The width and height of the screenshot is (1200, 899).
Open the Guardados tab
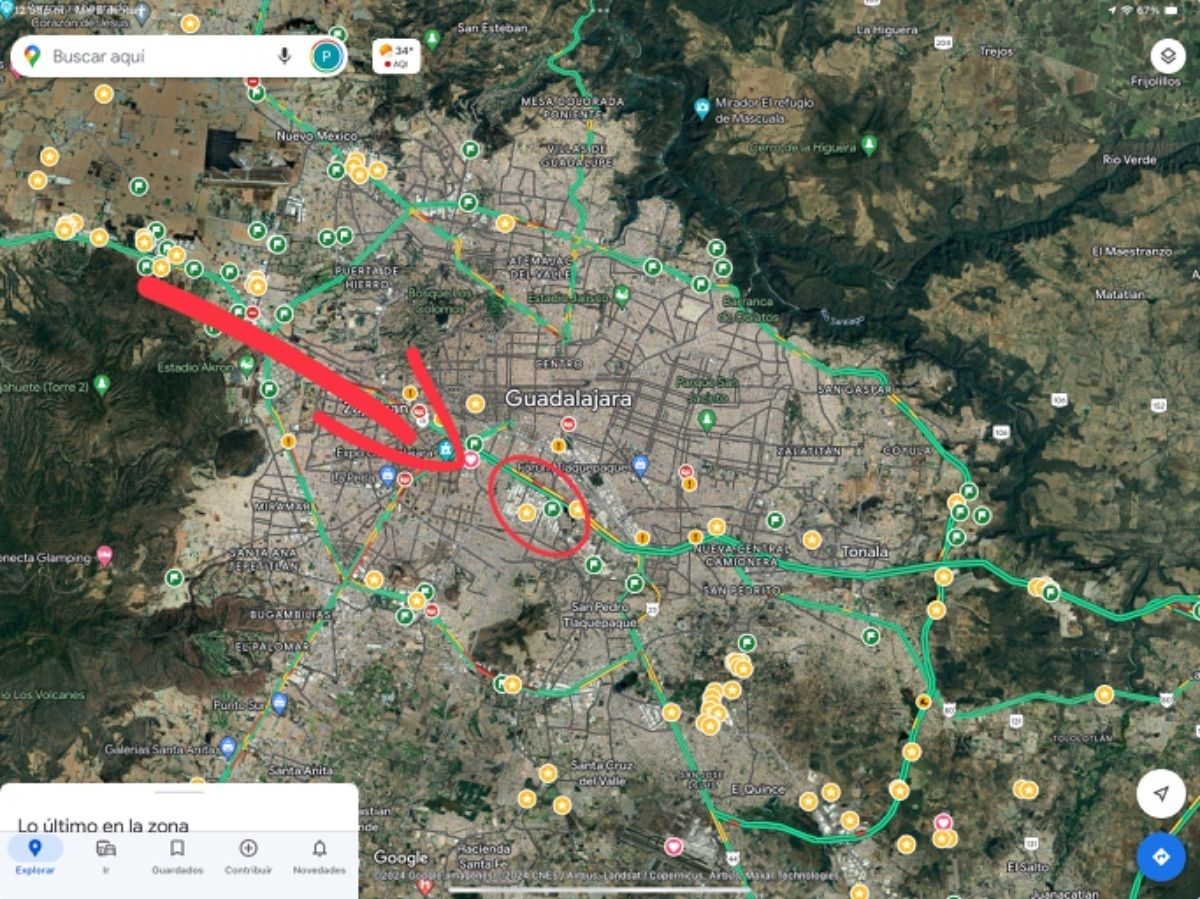point(177,856)
